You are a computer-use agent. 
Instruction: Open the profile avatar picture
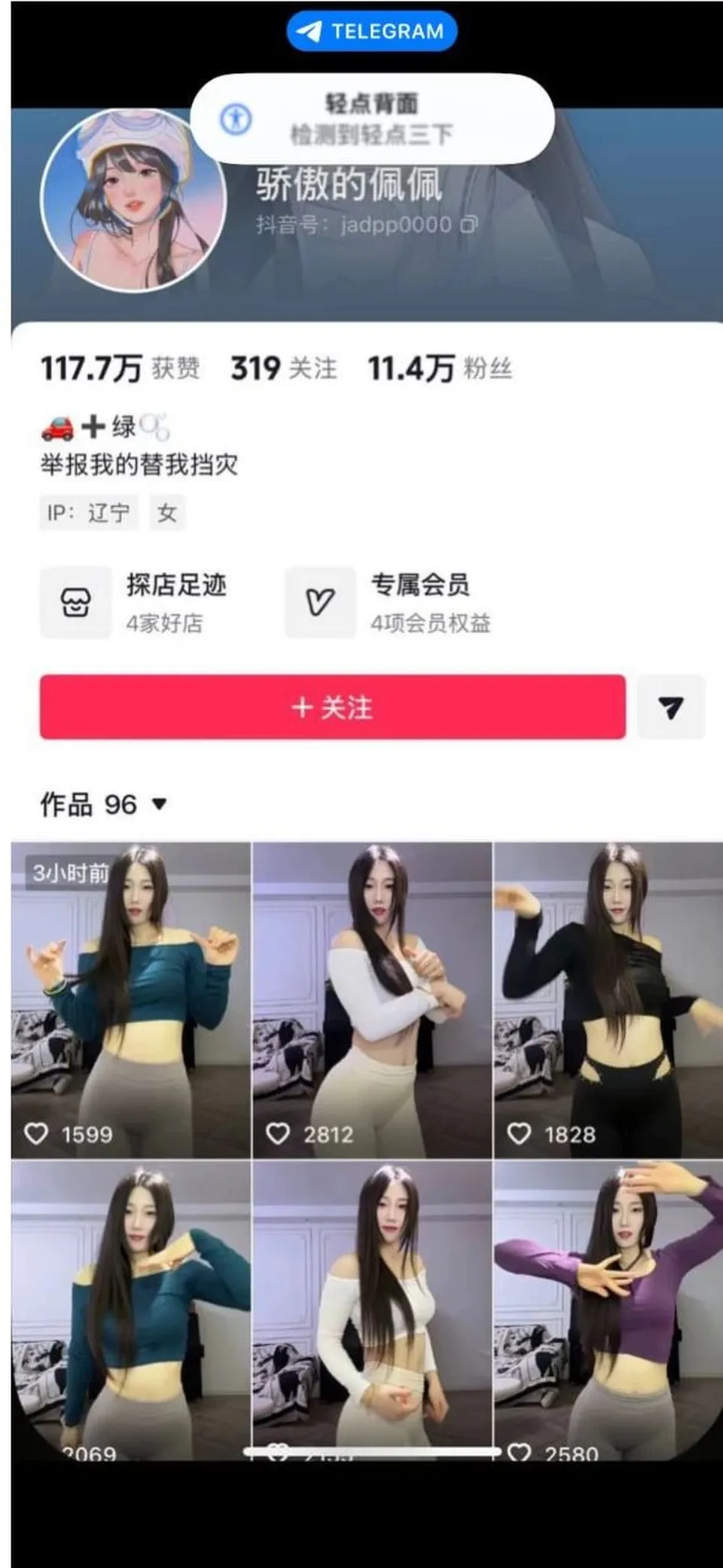pyautogui.click(x=134, y=200)
